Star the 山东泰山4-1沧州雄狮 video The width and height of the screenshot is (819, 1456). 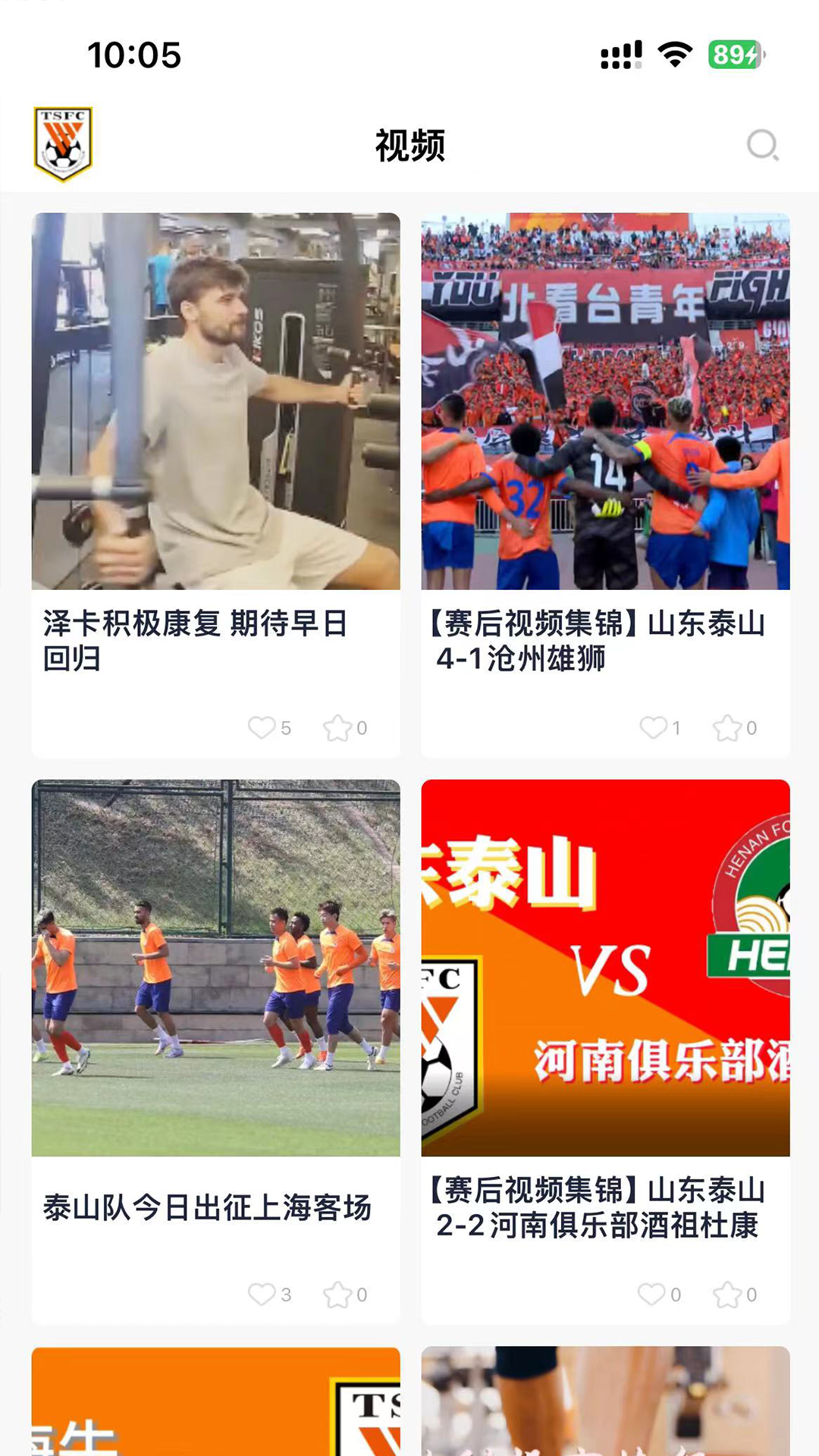[726, 728]
